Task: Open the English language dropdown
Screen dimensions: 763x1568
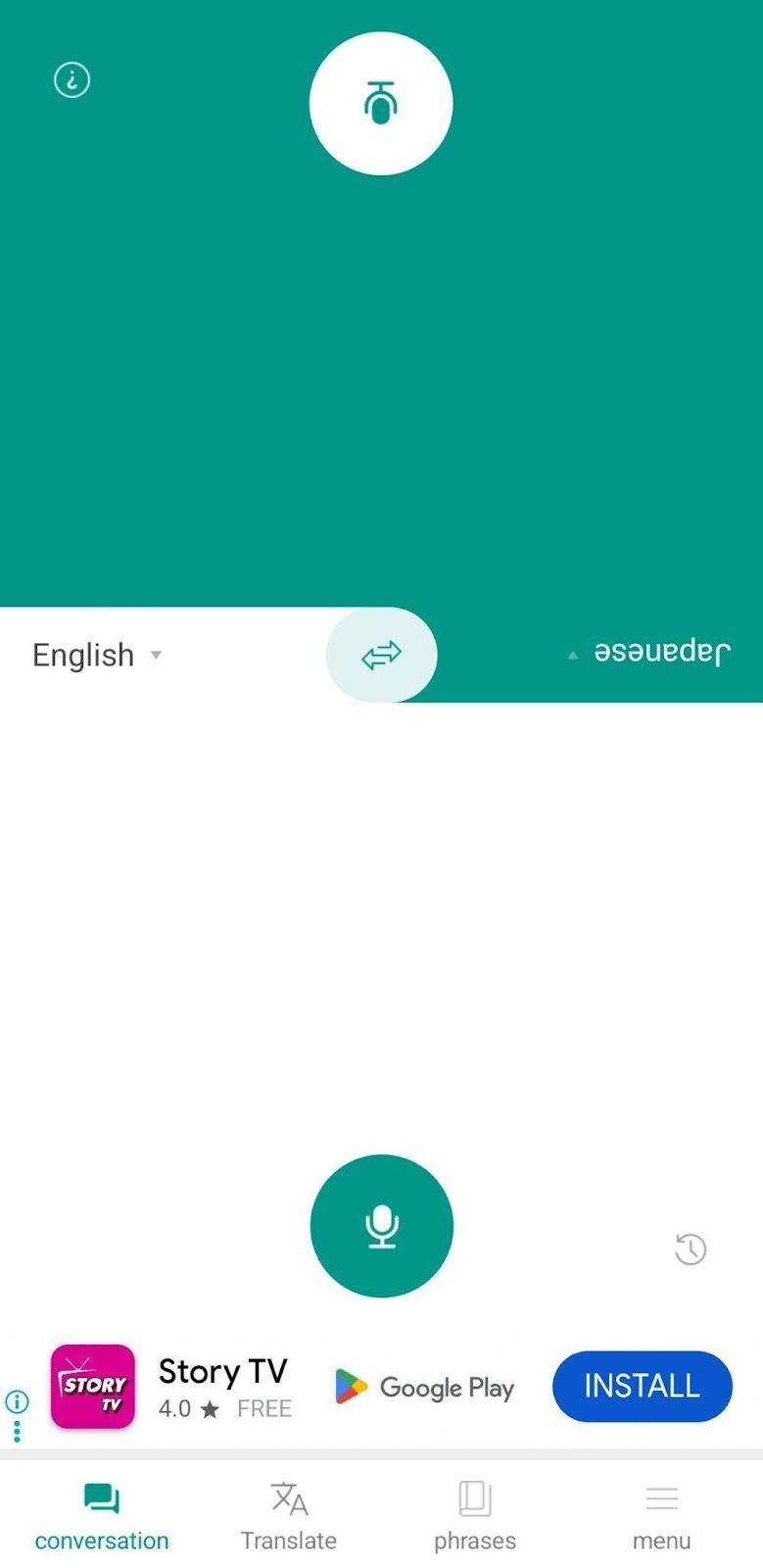Action: tap(98, 655)
